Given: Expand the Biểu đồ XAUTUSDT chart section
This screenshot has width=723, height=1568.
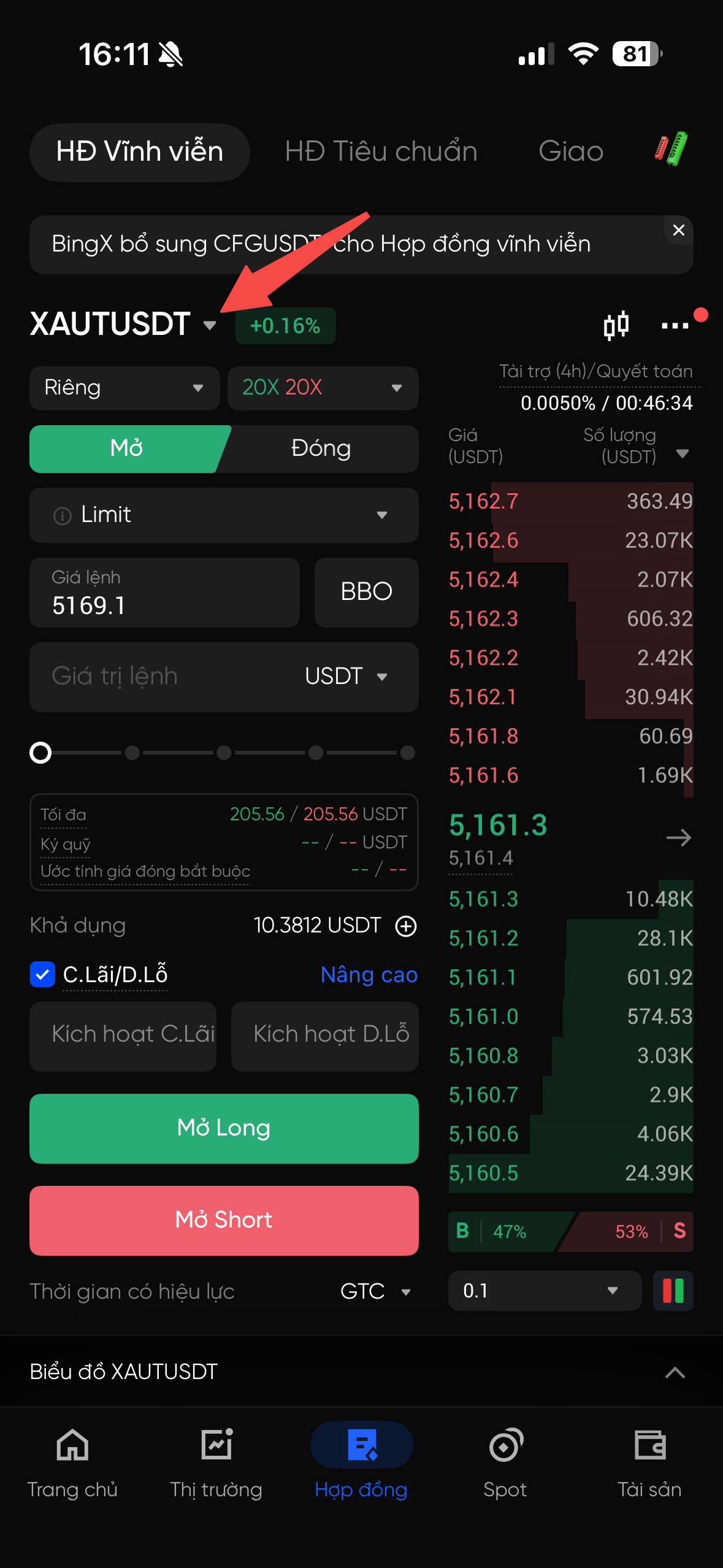Looking at the screenshot, I should [x=675, y=1372].
